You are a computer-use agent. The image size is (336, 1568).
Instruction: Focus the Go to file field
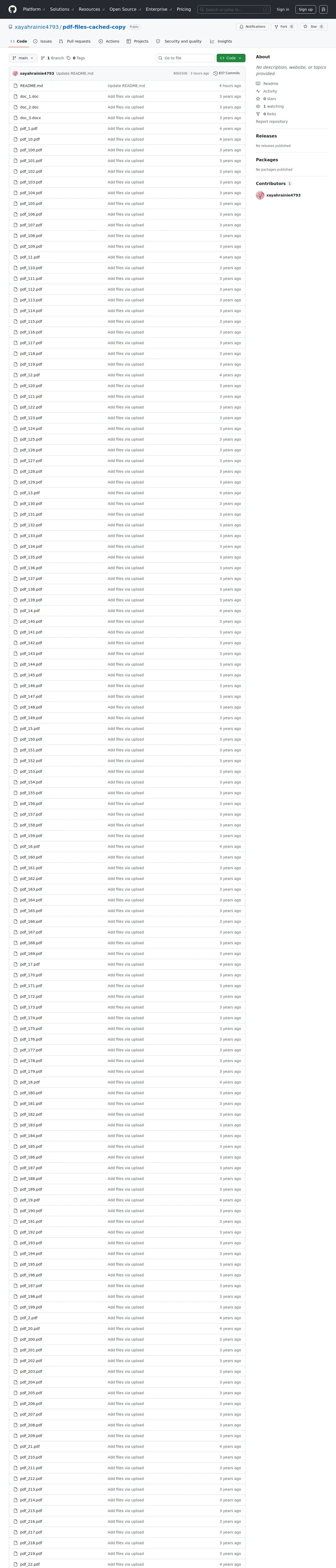[185, 58]
